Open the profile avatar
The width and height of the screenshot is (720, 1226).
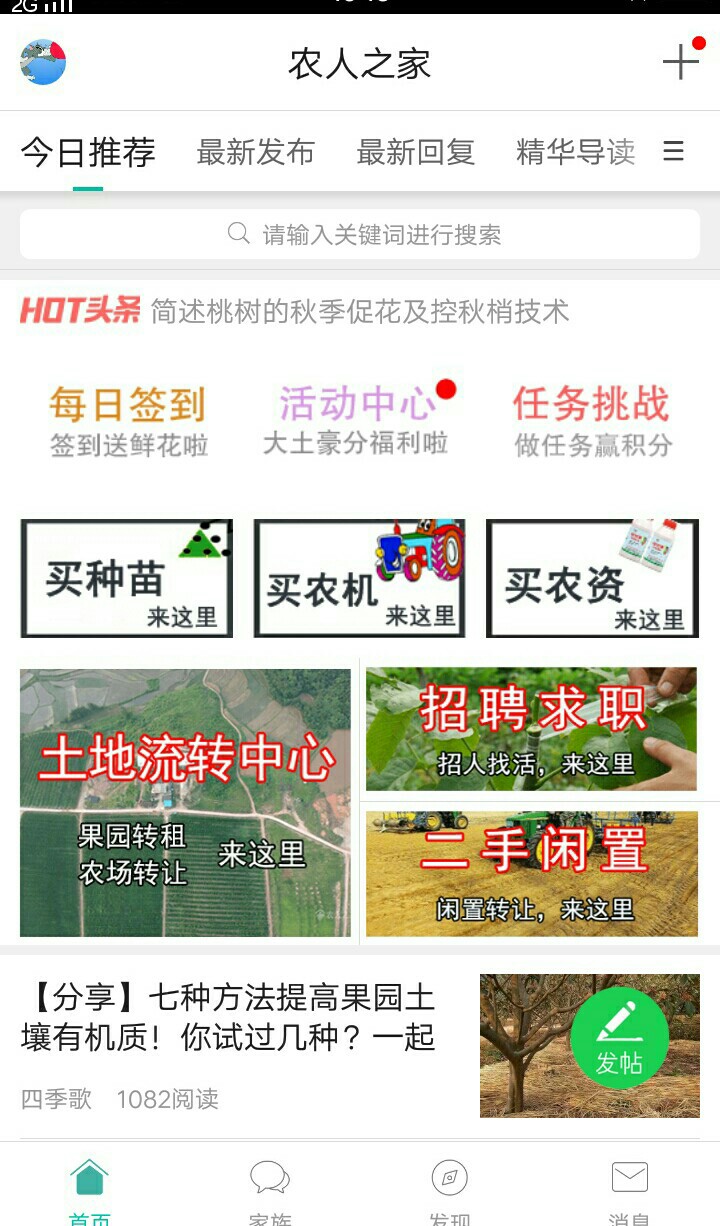[x=43, y=62]
